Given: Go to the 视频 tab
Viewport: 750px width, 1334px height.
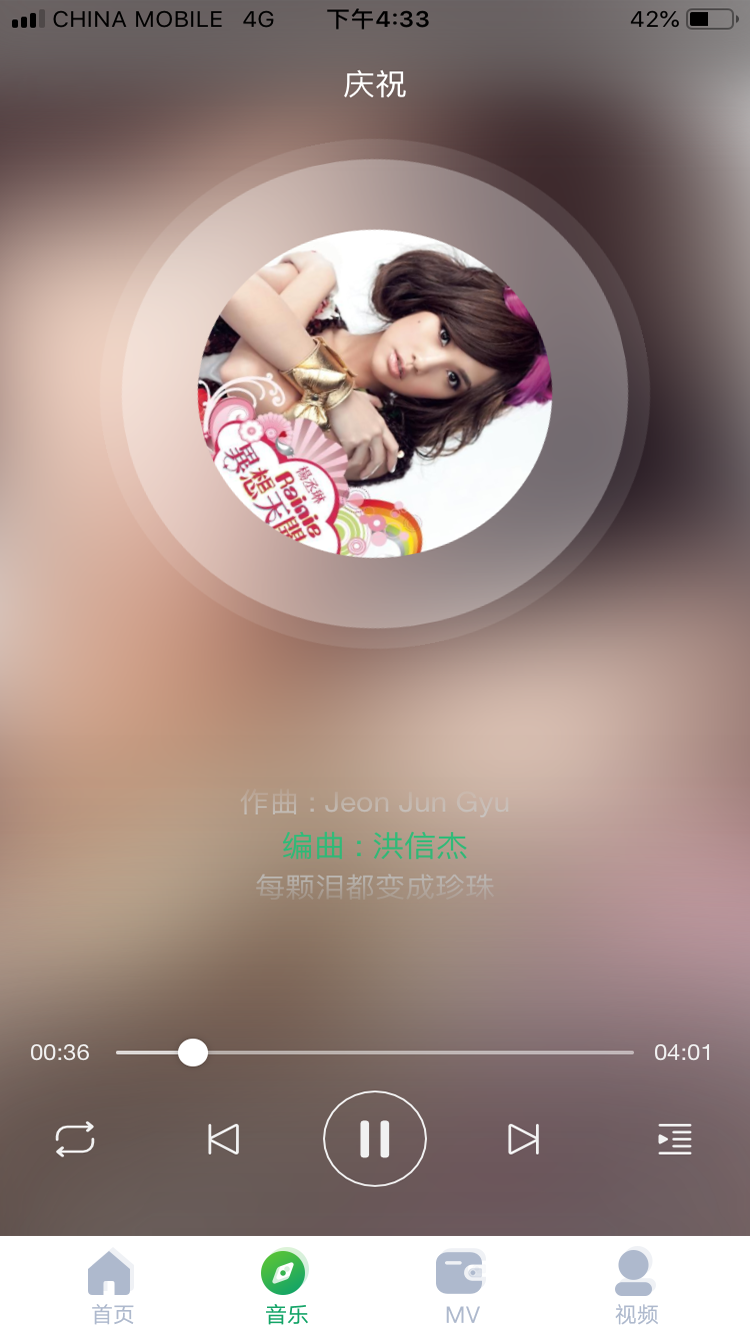Looking at the screenshot, I should (x=635, y=1286).
